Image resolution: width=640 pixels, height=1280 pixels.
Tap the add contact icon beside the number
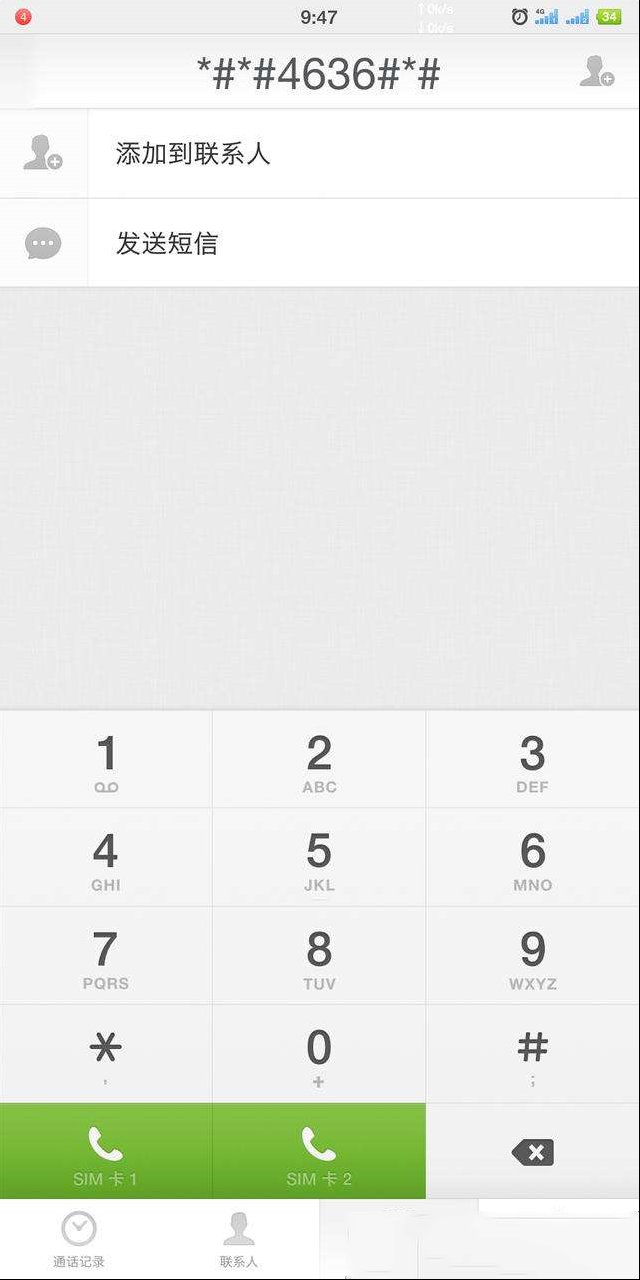coord(597,71)
